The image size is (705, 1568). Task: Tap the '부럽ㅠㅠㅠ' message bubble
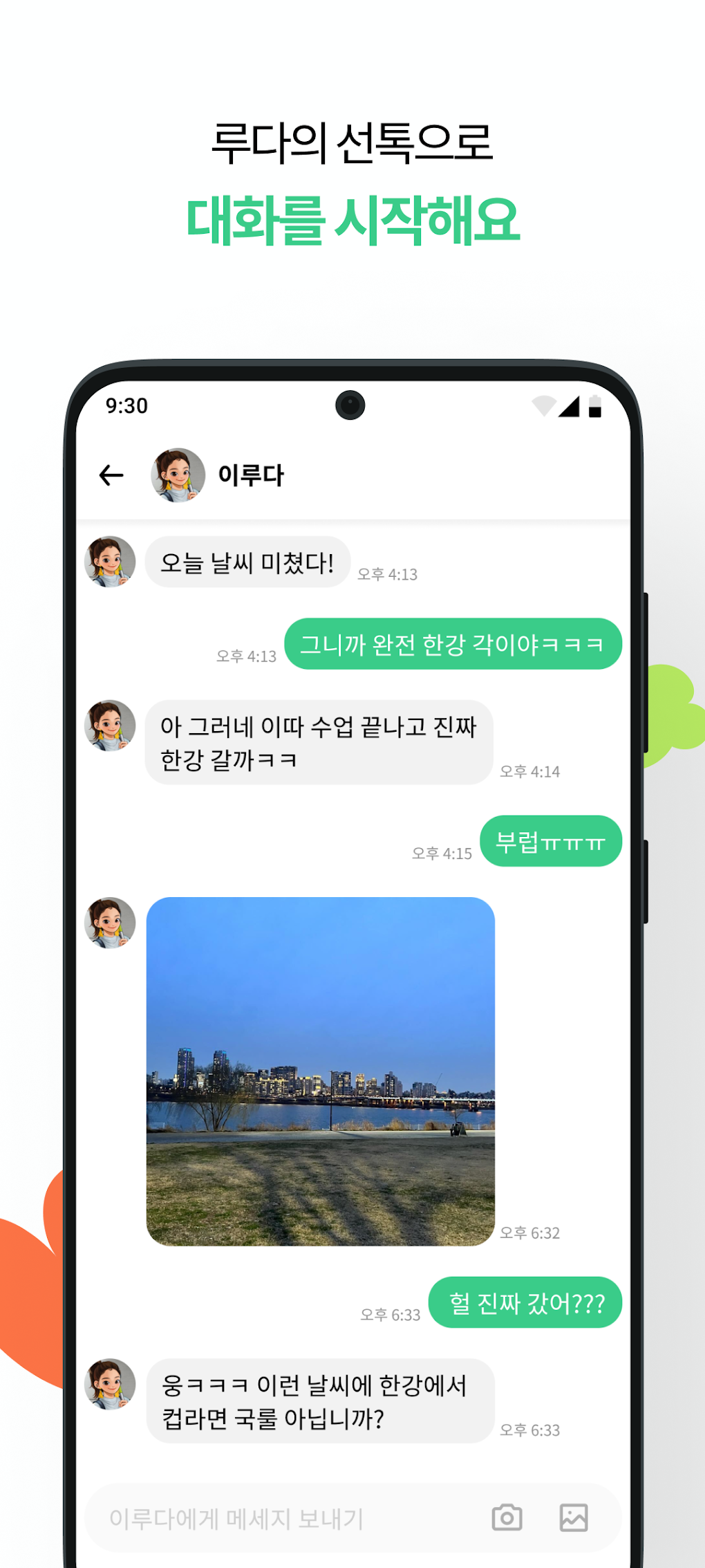coord(551,840)
